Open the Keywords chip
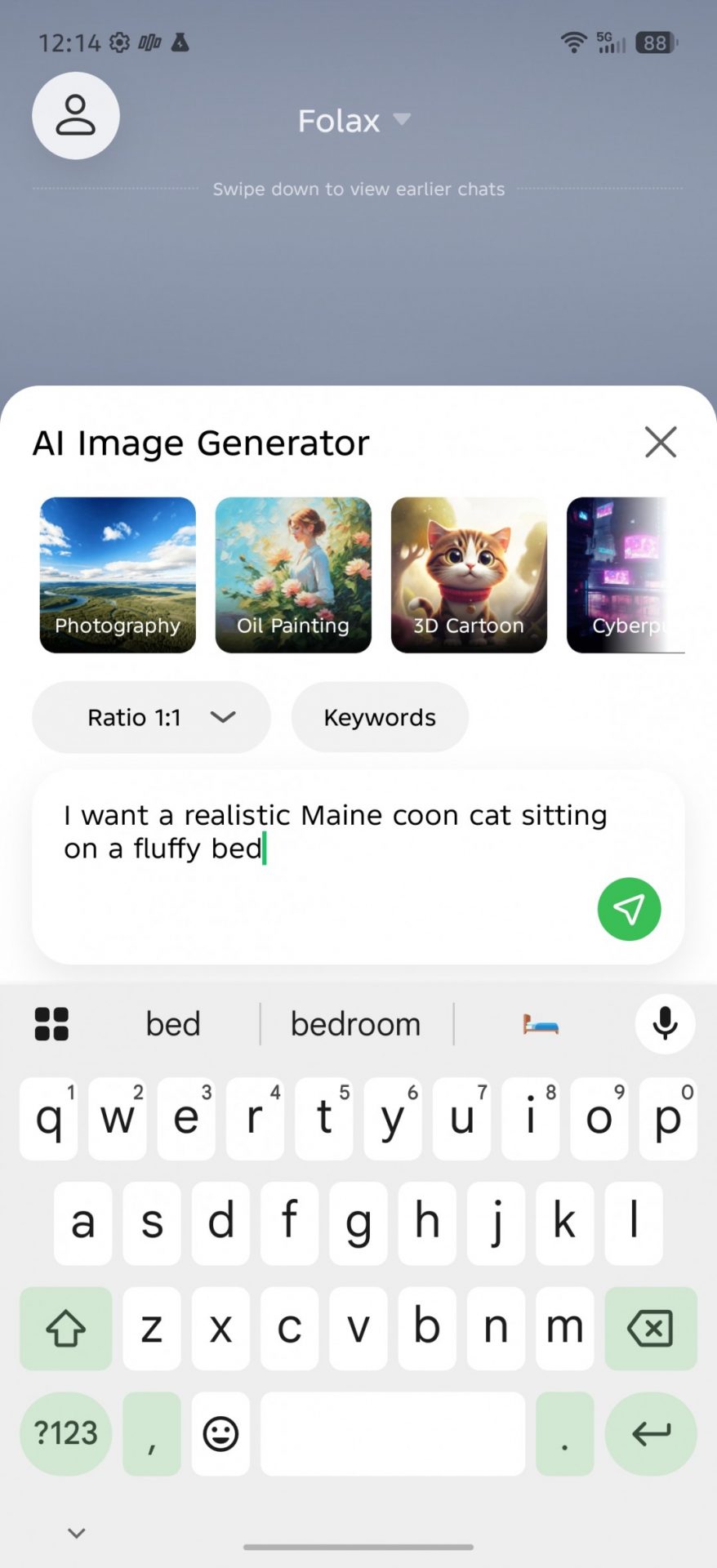 (x=380, y=717)
